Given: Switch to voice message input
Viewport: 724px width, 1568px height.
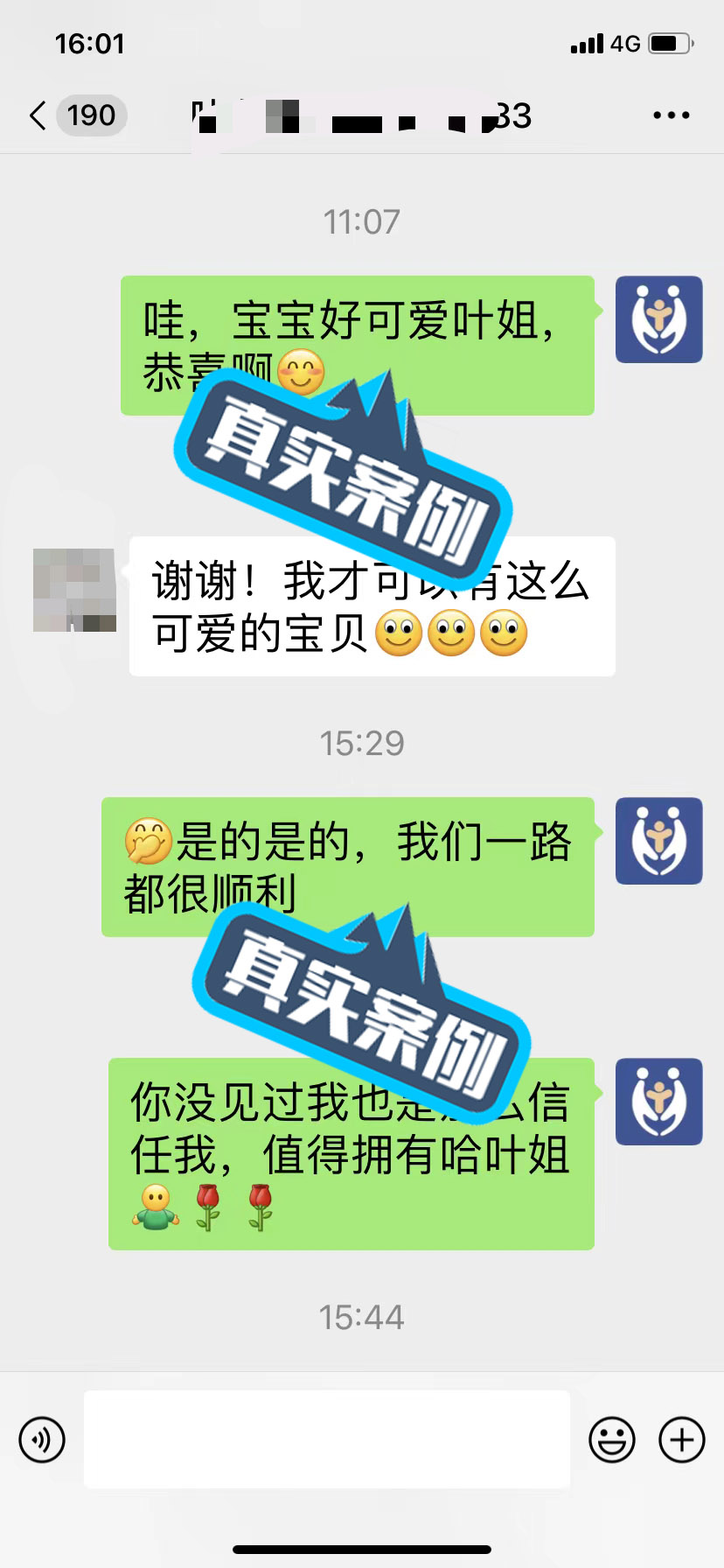Looking at the screenshot, I should [42, 1439].
